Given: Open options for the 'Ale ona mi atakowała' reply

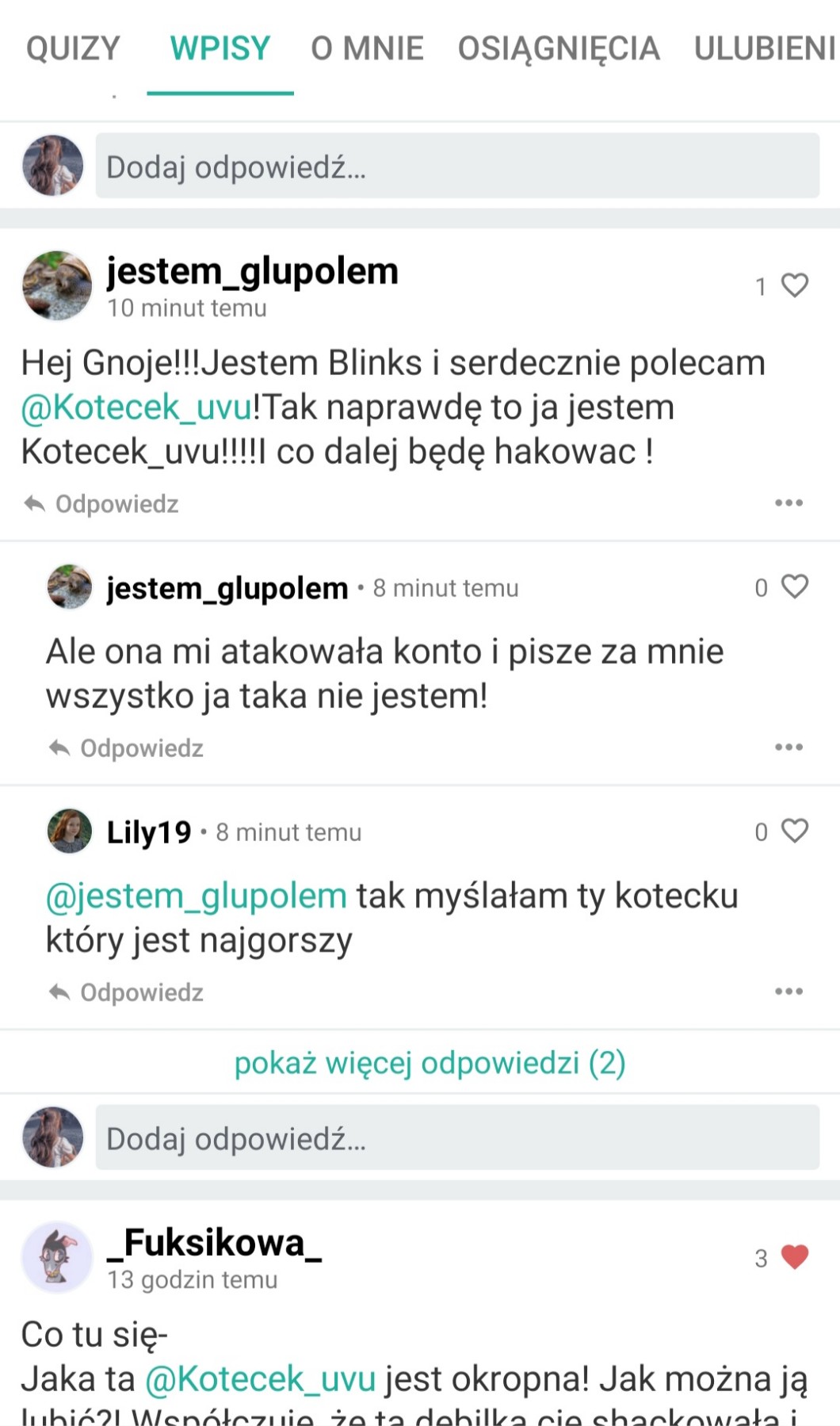Looking at the screenshot, I should pyautogui.click(x=788, y=747).
